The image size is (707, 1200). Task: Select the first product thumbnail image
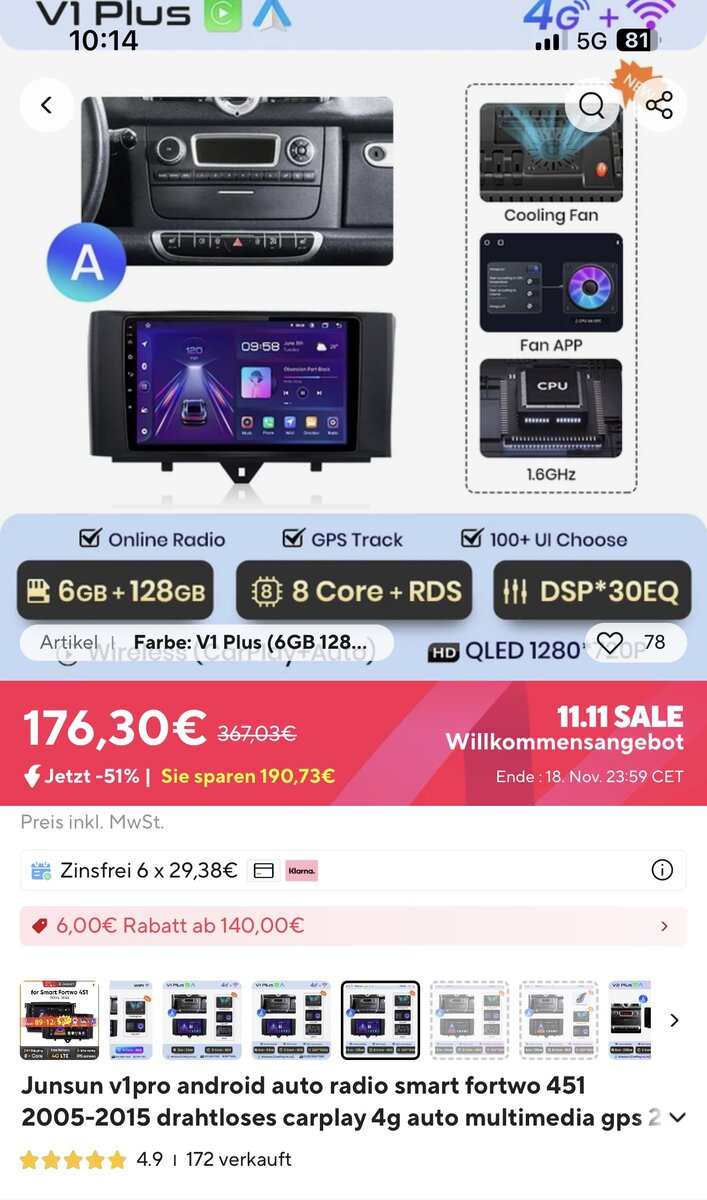coord(60,1020)
